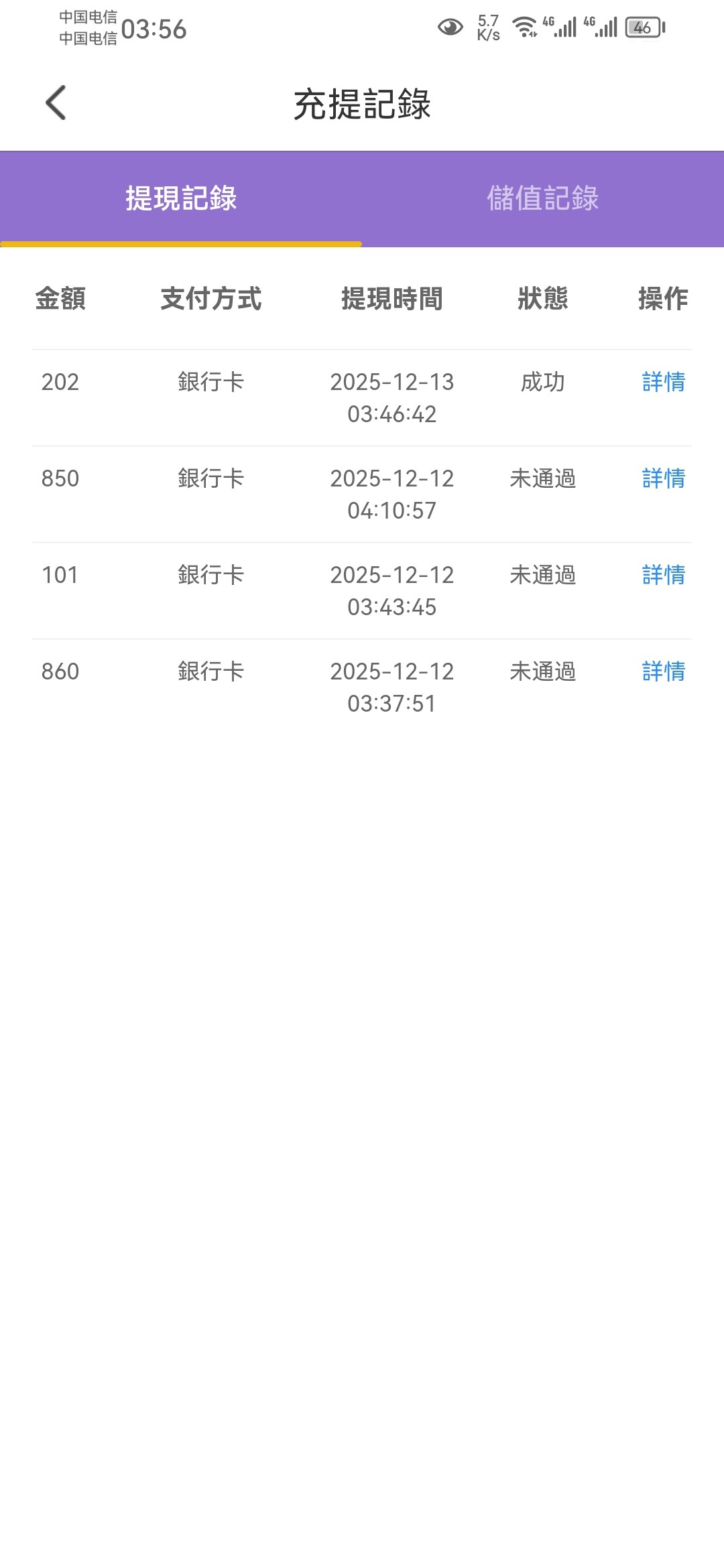Tap 詳情 on the 101 withdrawal
724x1568 pixels.
[x=663, y=575]
